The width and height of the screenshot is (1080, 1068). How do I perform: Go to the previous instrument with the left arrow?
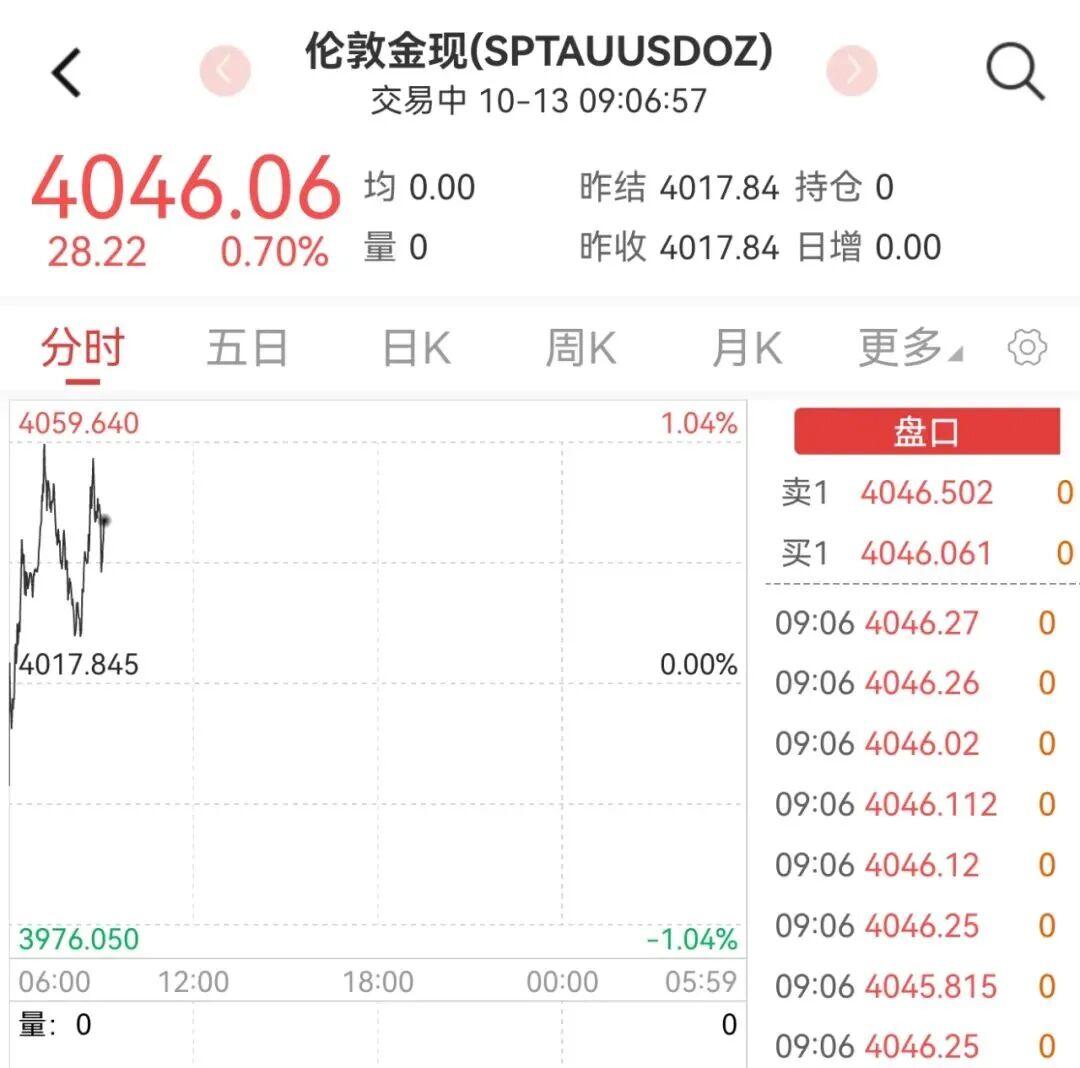pyautogui.click(x=225, y=70)
